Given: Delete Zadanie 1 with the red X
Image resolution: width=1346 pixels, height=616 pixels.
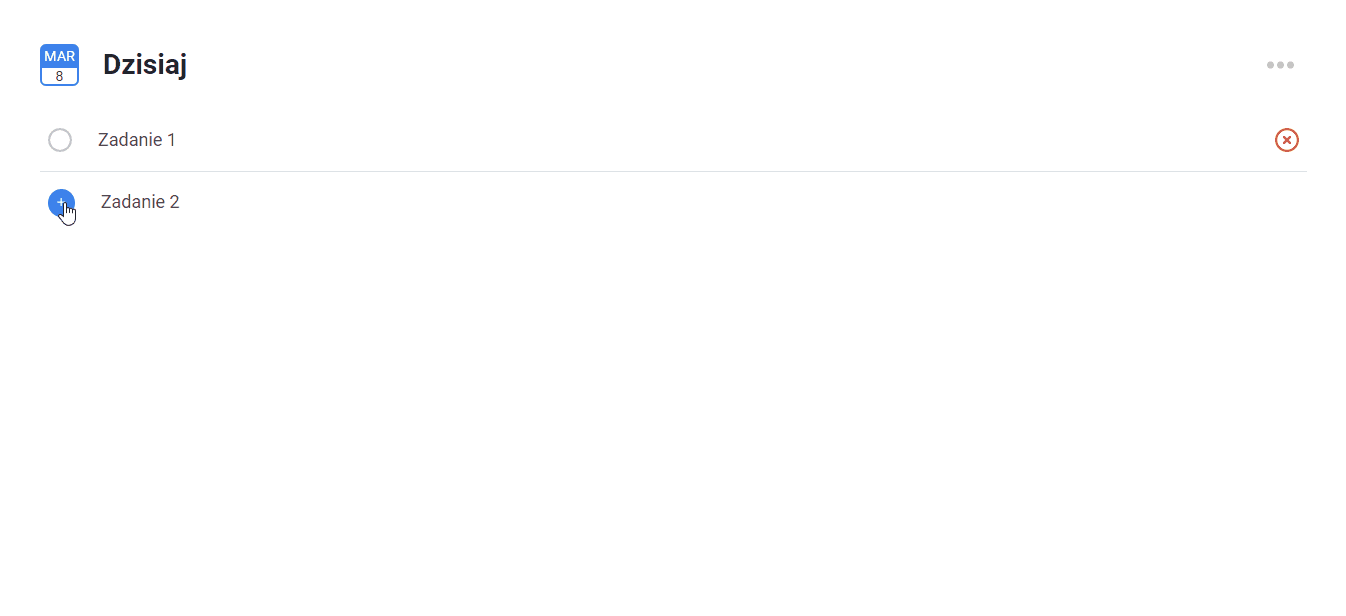Looking at the screenshot, I should [x=1286, y=140].
